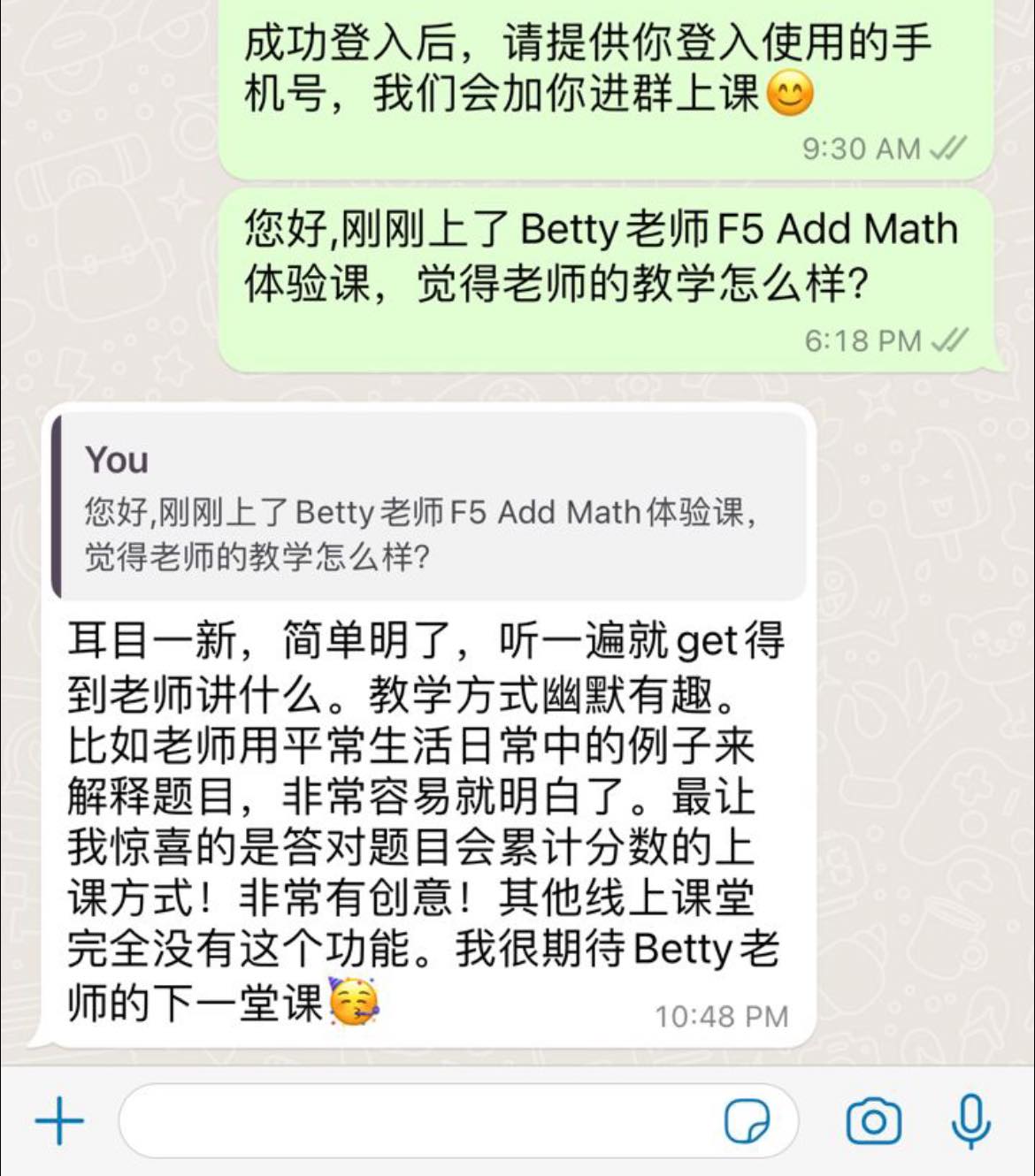Image resolution: width=1035 pixels, height=1176 pixels.
Task: Tap the message input field
Action: 416,1121
